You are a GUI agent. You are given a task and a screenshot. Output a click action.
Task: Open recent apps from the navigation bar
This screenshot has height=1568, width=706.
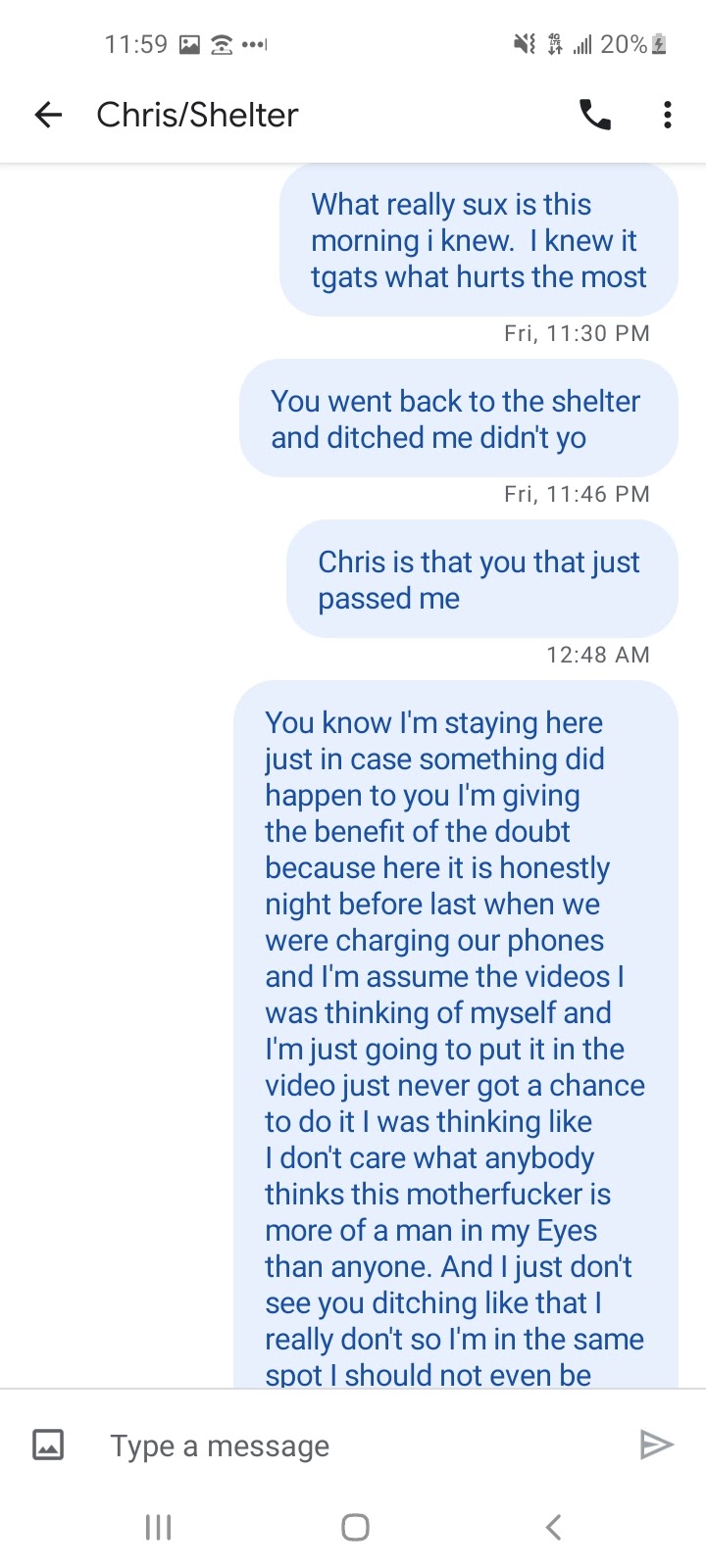[x=158, y=1527]
